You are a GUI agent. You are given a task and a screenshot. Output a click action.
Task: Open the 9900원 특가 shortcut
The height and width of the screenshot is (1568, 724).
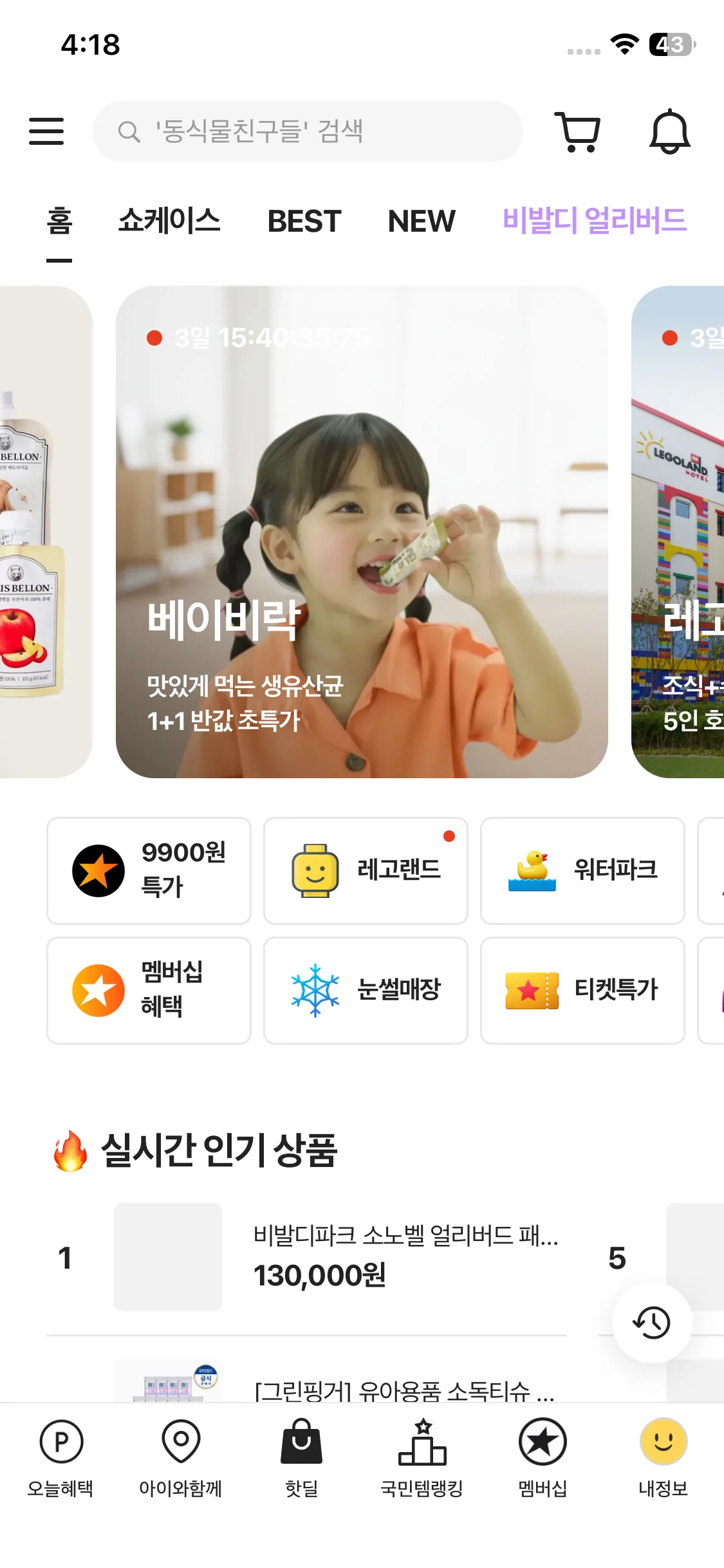tap(149, 870)
